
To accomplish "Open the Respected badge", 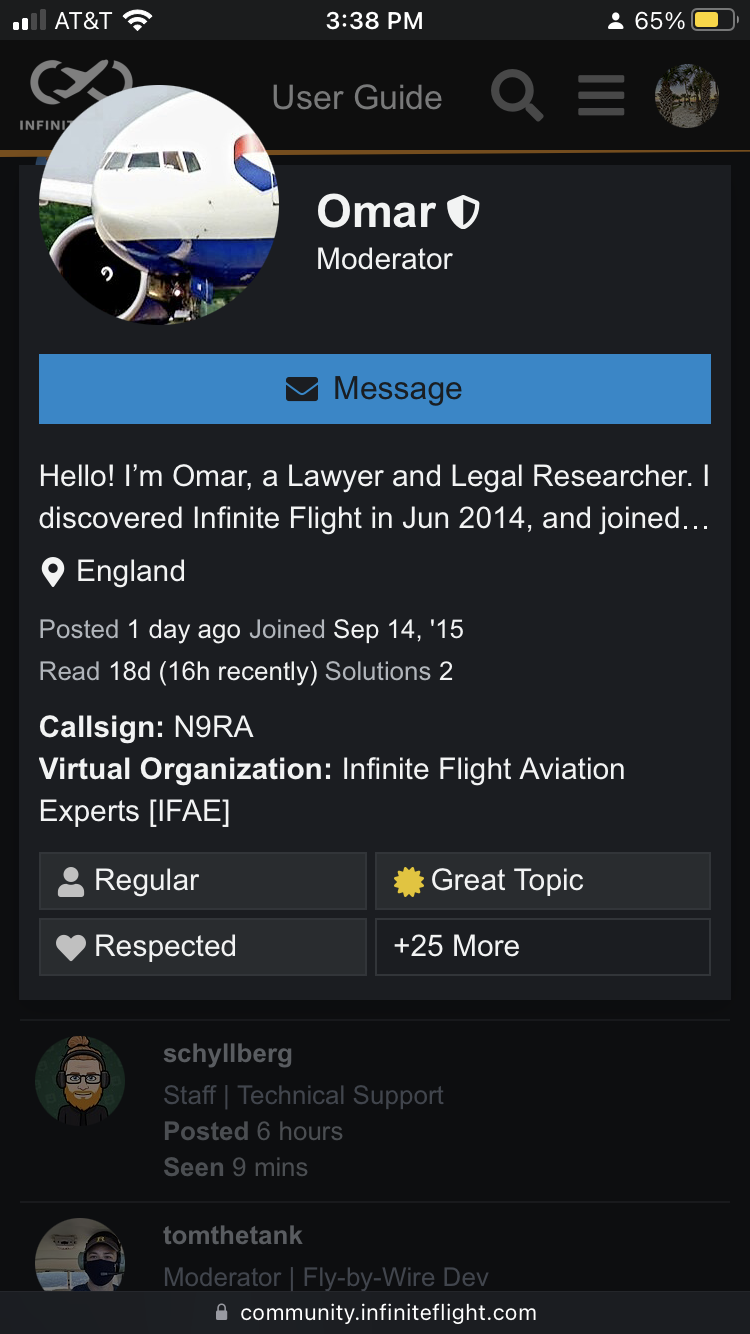I will [x=203, y=947].
